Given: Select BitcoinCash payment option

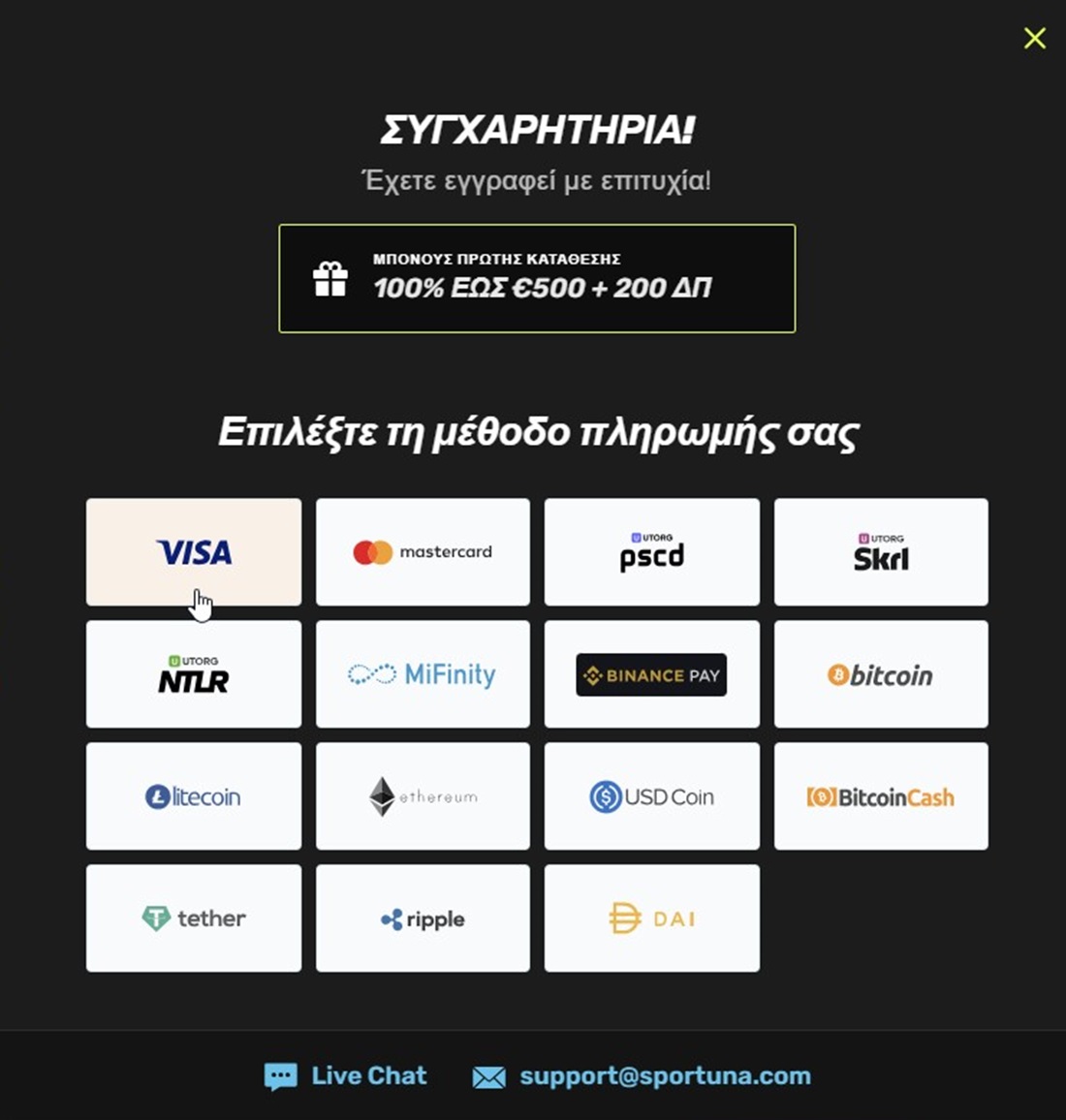Looking at the screenshot, I should [x=881, y=796].
